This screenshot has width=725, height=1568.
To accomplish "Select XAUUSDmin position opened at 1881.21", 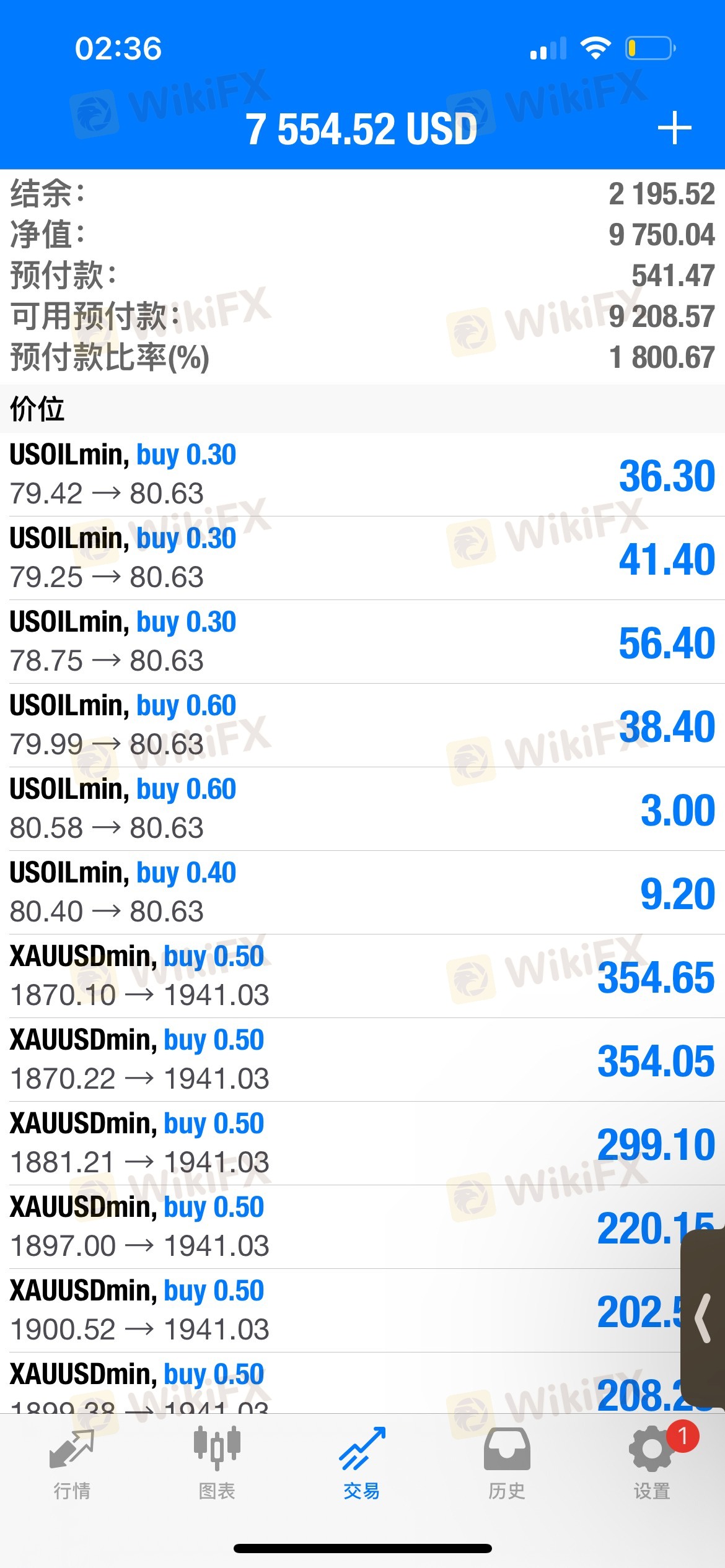I will [362, 1143].
